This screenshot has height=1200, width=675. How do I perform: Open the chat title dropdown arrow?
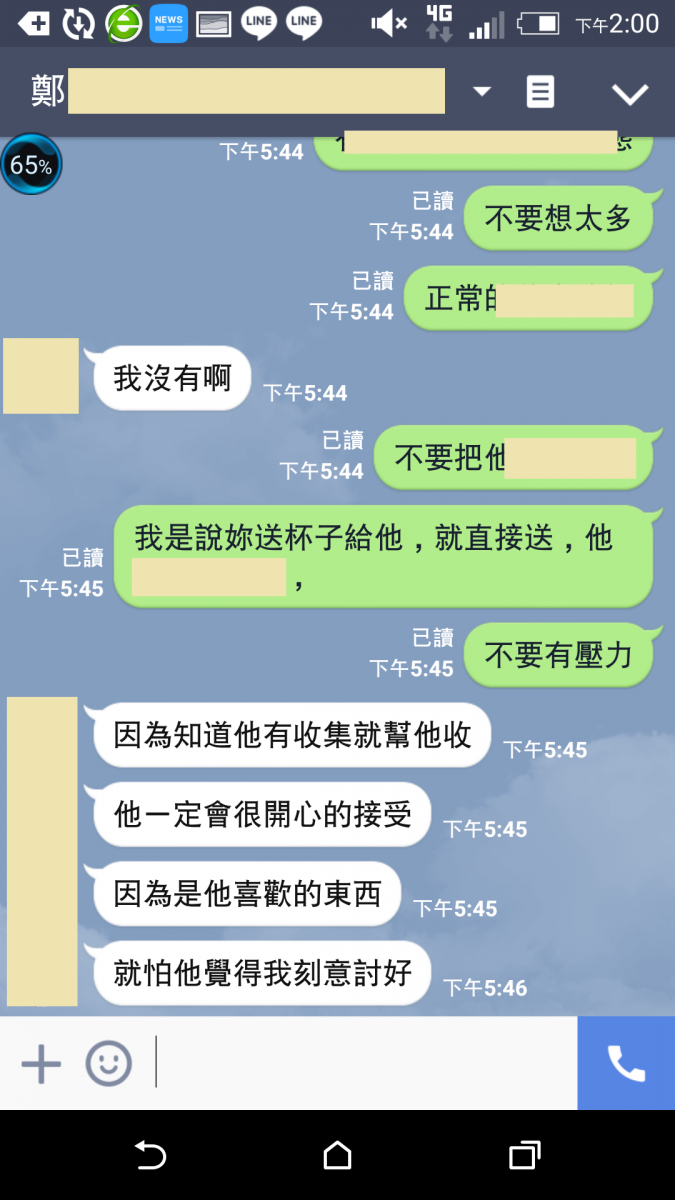click(482, 92)
